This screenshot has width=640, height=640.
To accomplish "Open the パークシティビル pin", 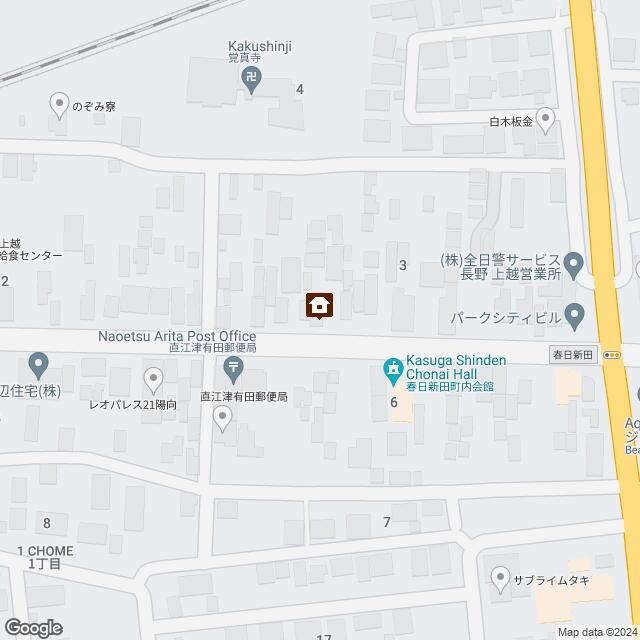I will 574,316.
